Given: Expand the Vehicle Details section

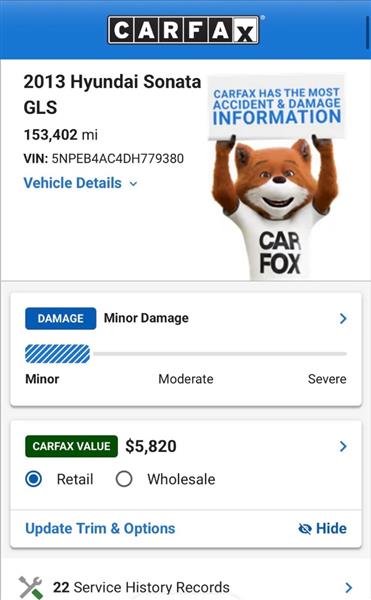Looking at the screenshot, I should tap(80, 183).
